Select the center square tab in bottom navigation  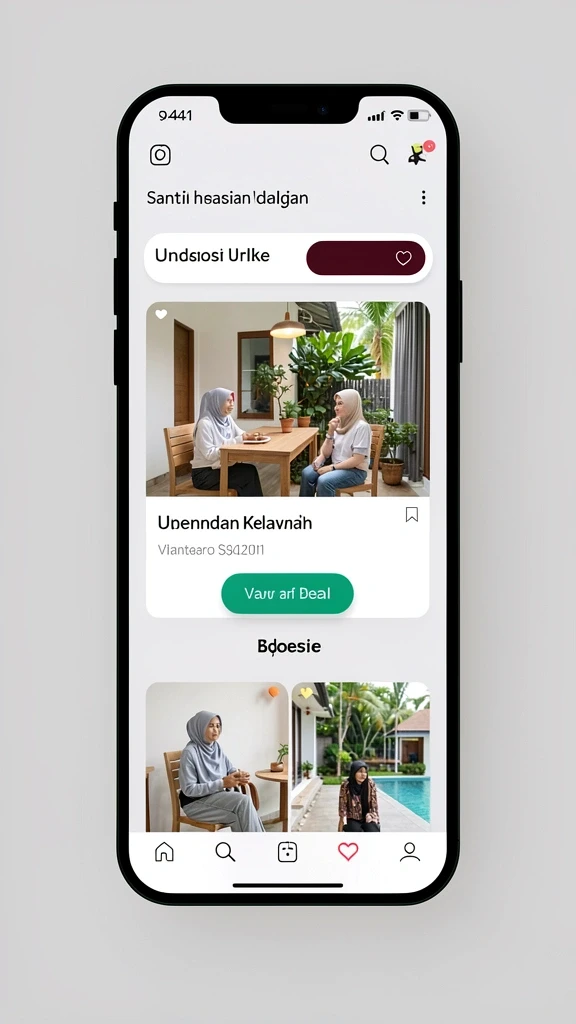pyautogui.click(x=287, y=852)
